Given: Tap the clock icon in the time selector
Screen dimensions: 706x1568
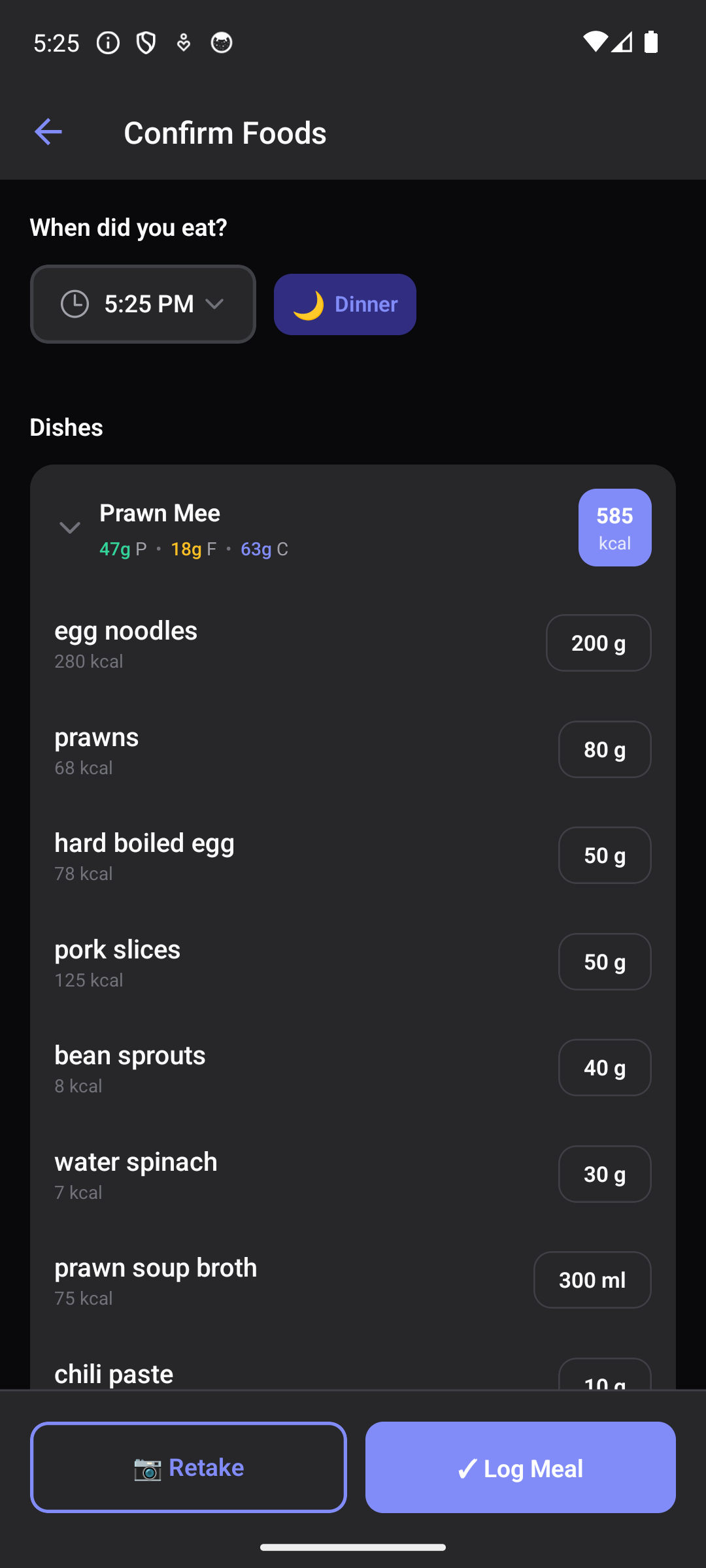Looking at the screenshot, I should (x=75, y=304).
